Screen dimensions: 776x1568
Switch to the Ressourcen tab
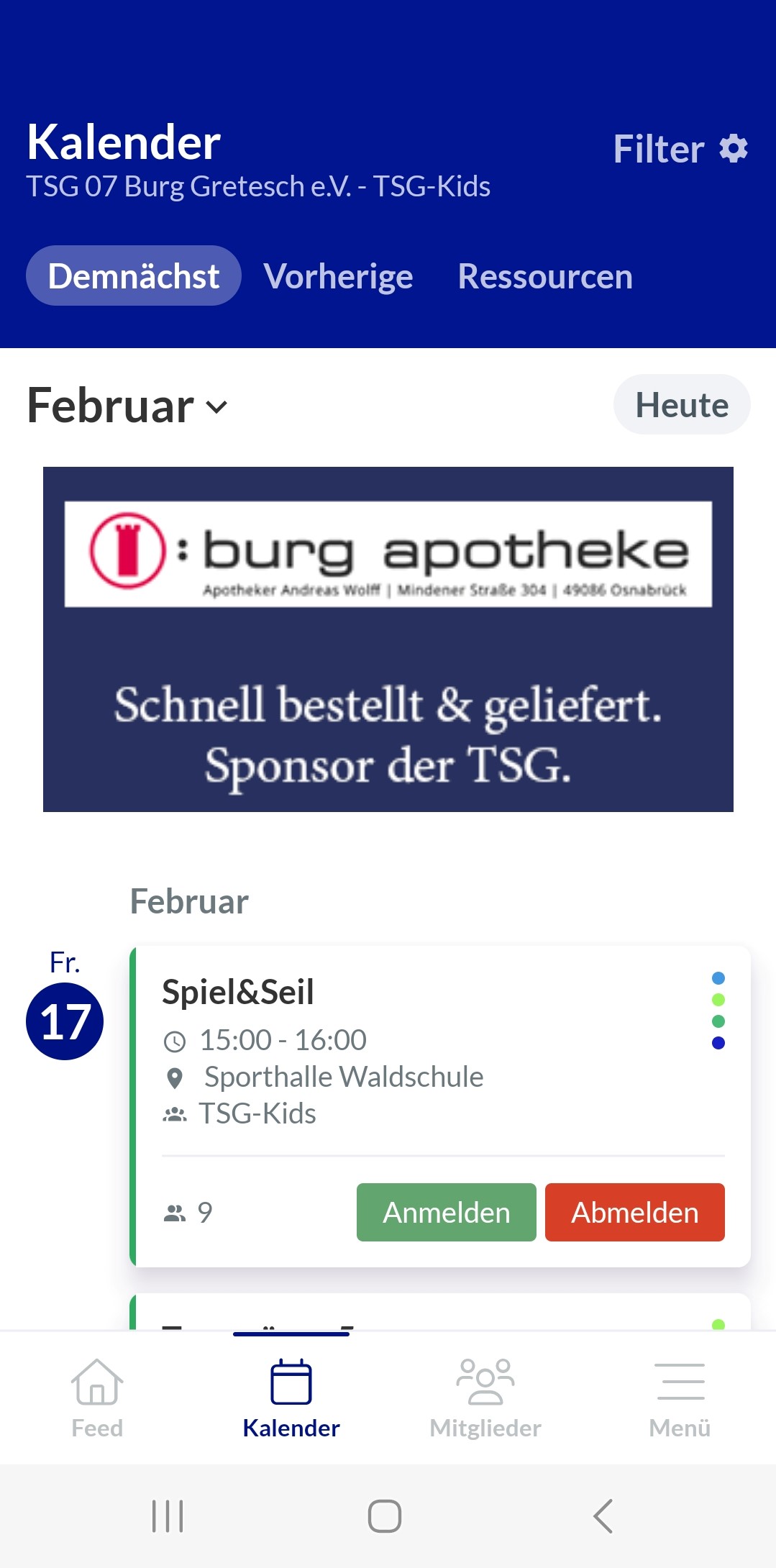pos(545,276)
